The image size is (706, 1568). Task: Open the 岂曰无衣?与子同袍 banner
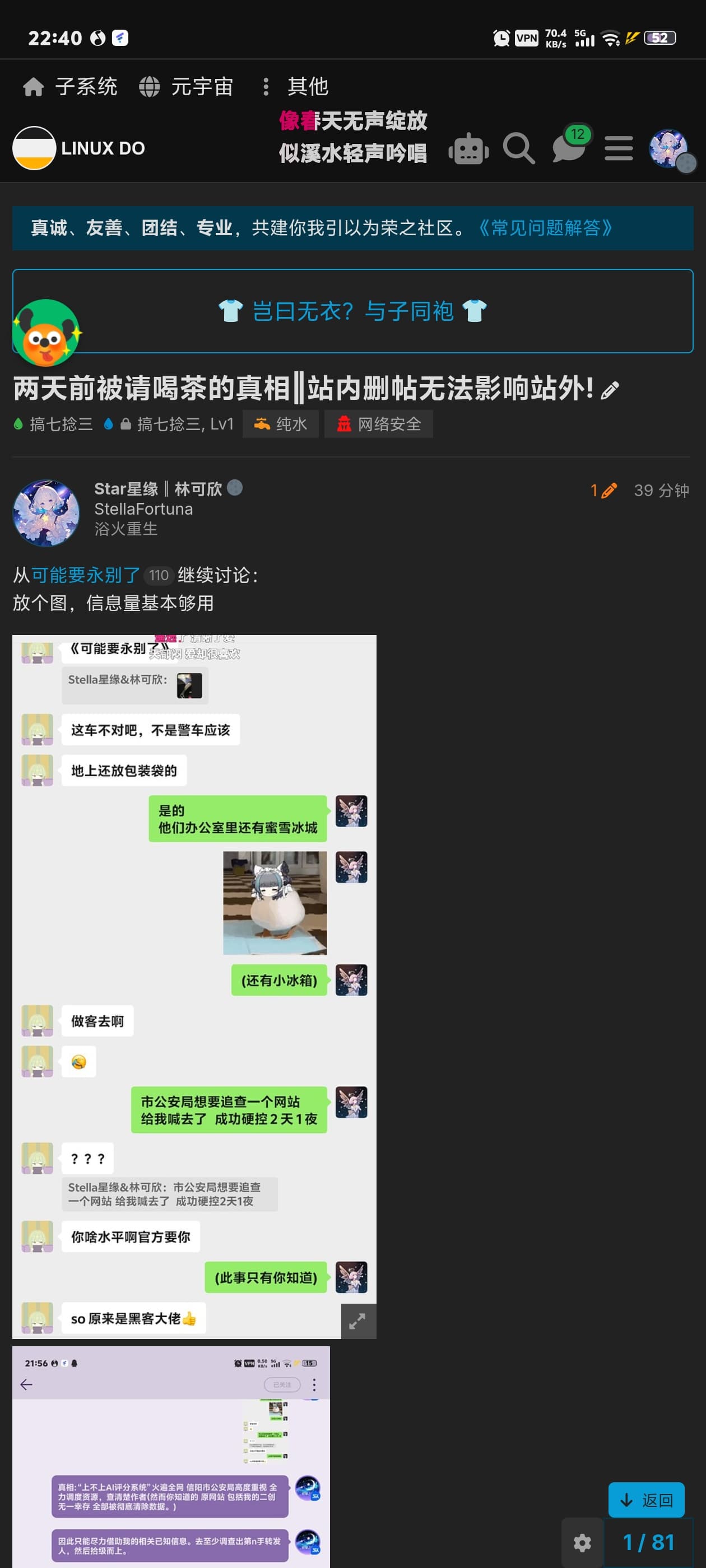click(352, 311)
